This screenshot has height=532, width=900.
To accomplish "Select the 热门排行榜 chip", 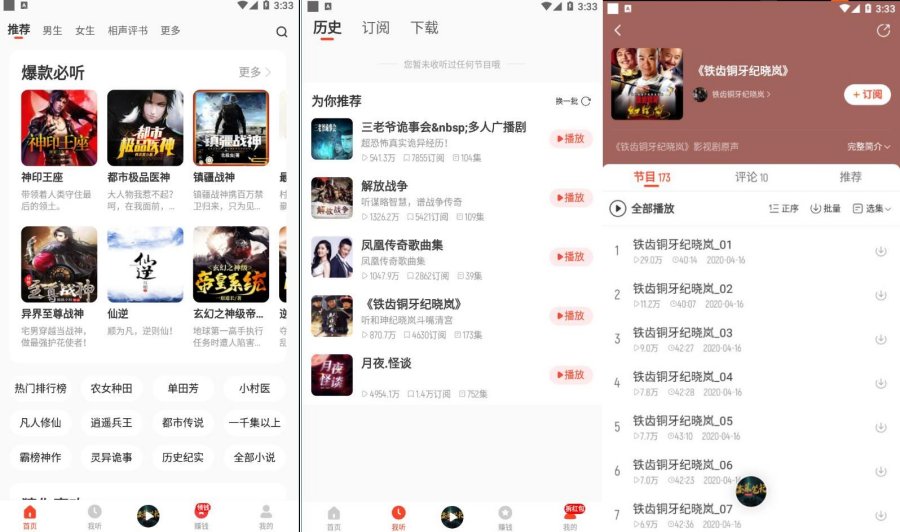I will (x=41, y=388).
